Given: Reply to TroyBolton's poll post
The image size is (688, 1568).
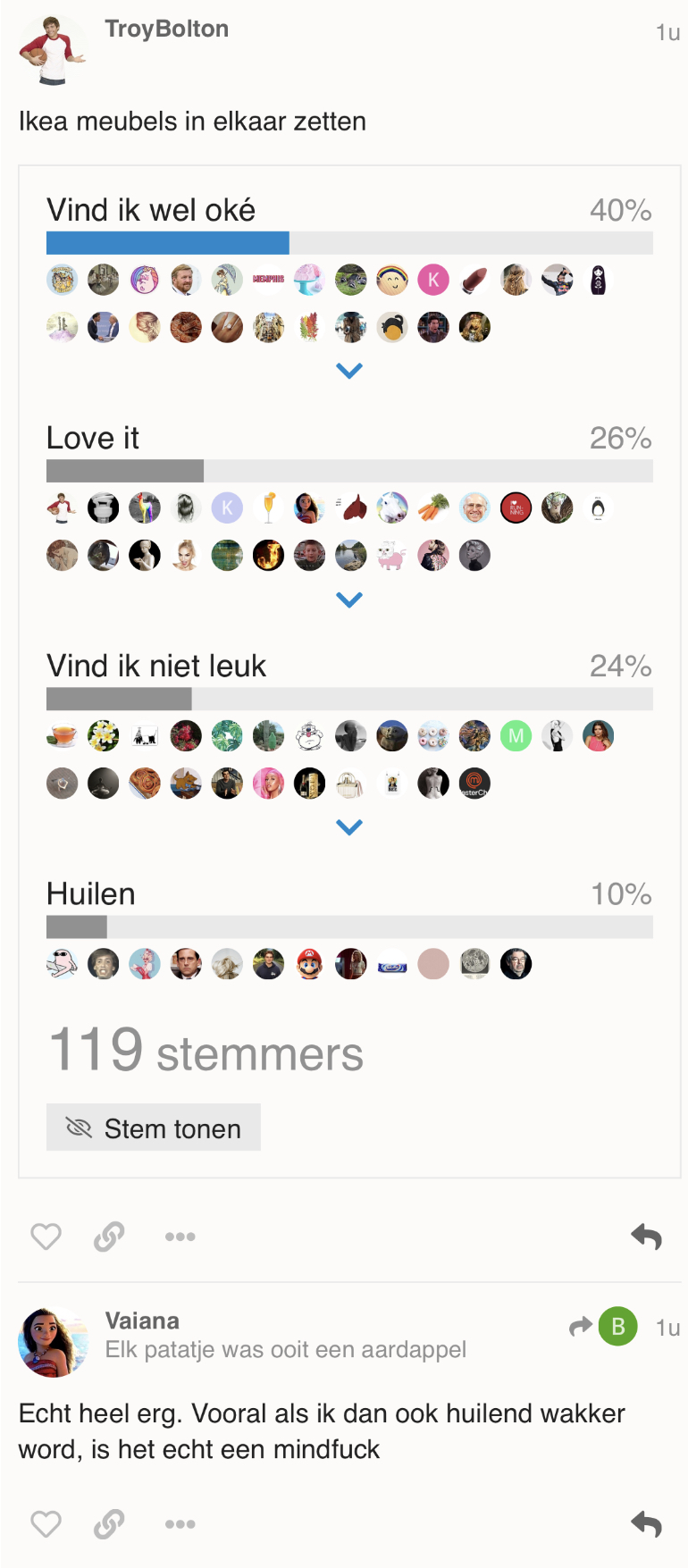Looking at the screenshot, I should tap(646, 1237).
